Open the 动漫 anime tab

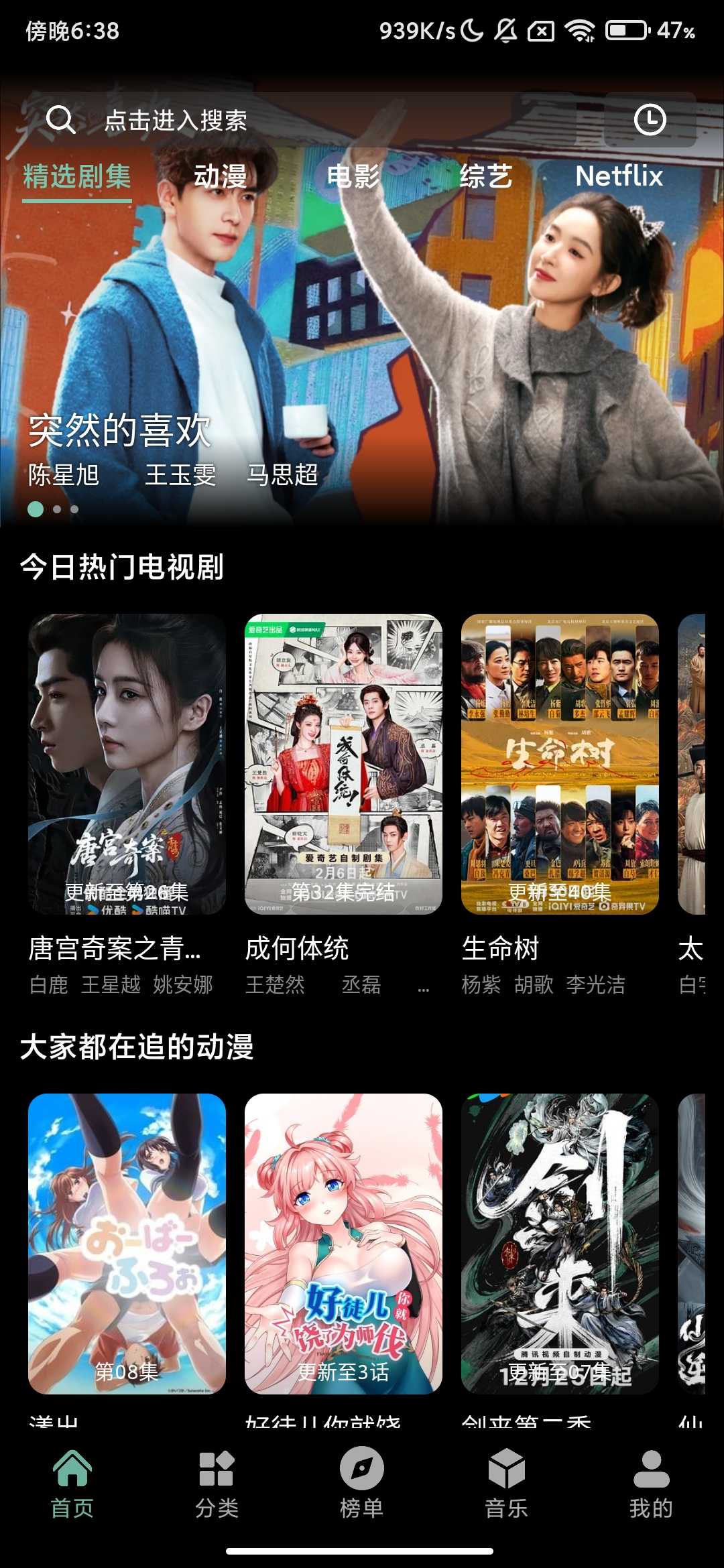click(221, 176)
